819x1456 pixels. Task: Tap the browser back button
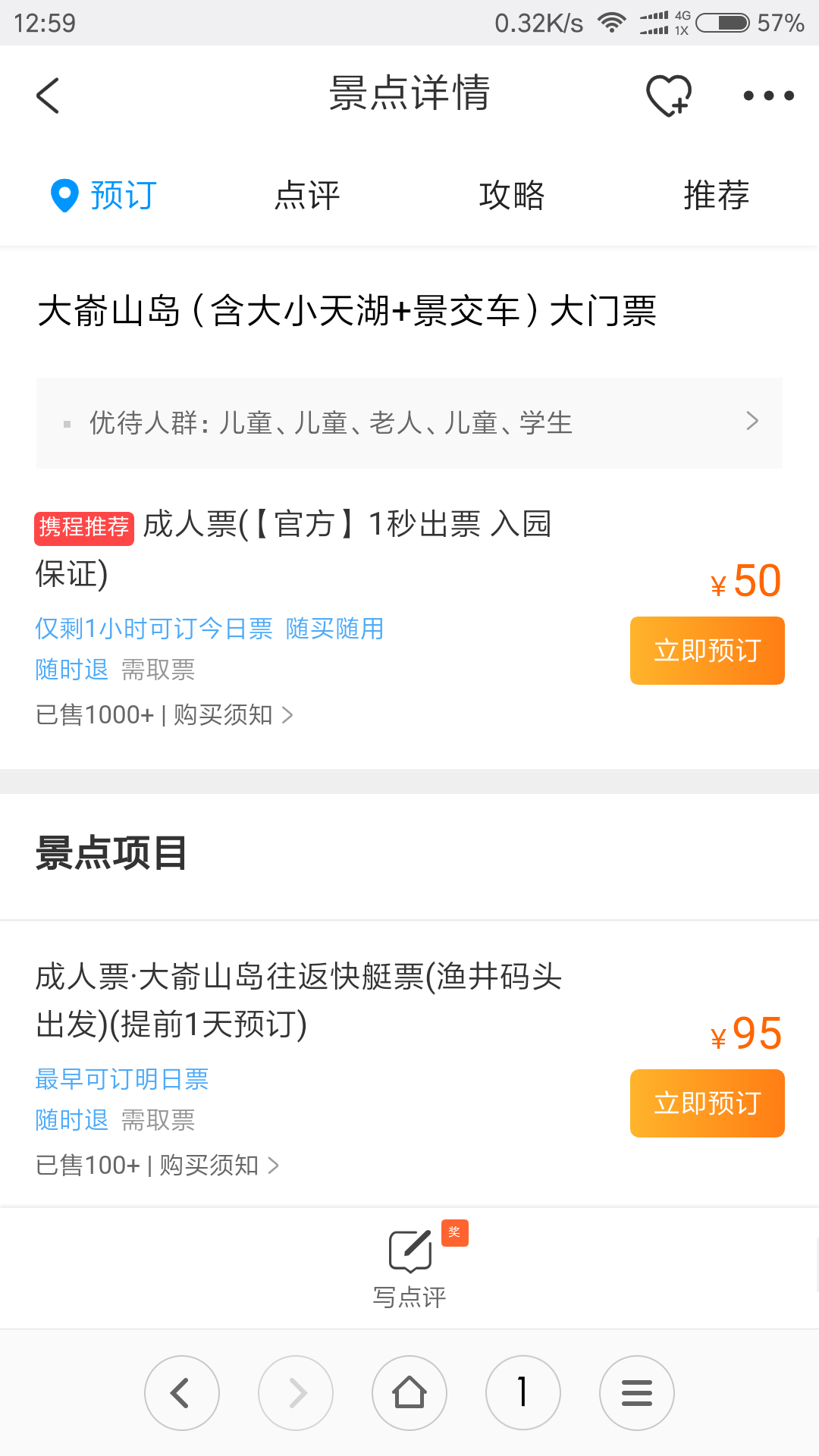click(182, 1393)
